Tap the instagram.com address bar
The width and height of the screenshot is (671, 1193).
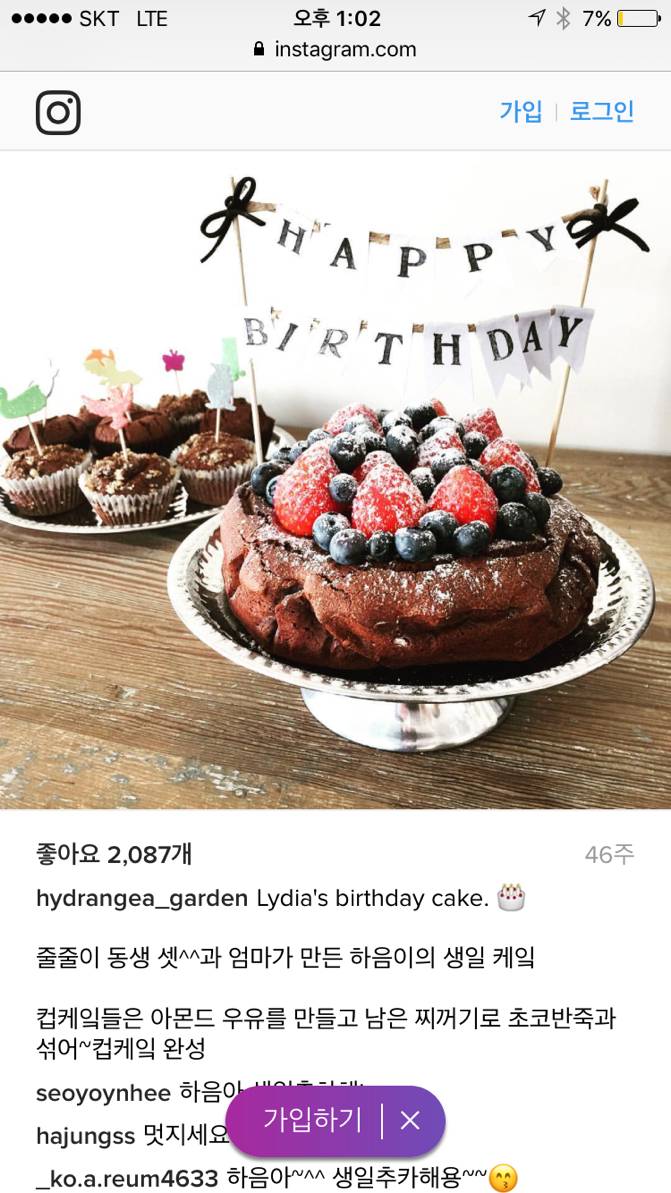(335, 49)
